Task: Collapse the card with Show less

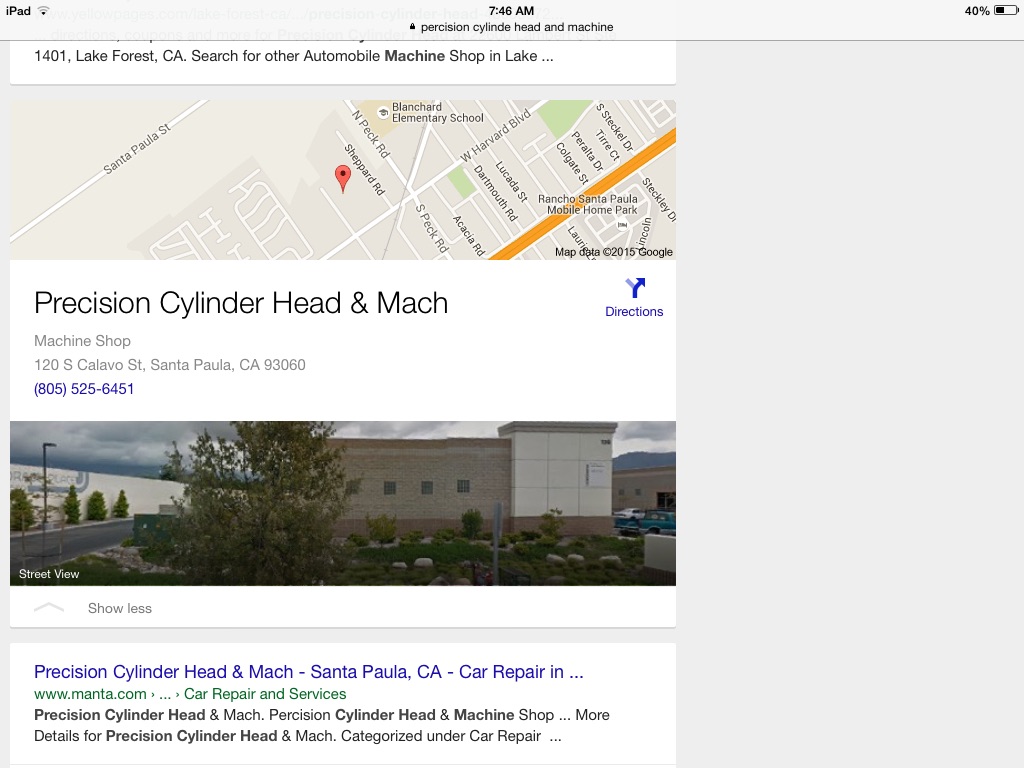Action: (x=119, y=608)
